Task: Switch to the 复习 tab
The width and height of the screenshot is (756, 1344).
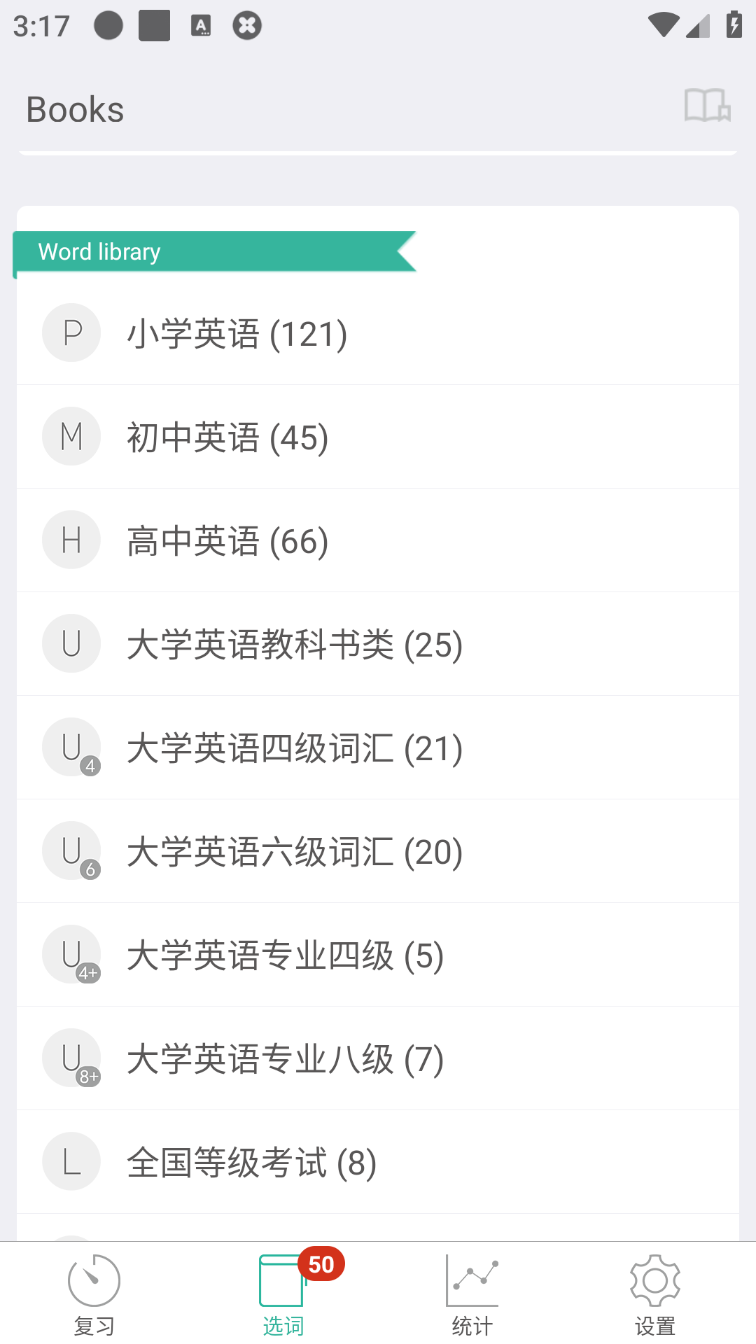Action: pyautogui.click(x=94, y=1294)
